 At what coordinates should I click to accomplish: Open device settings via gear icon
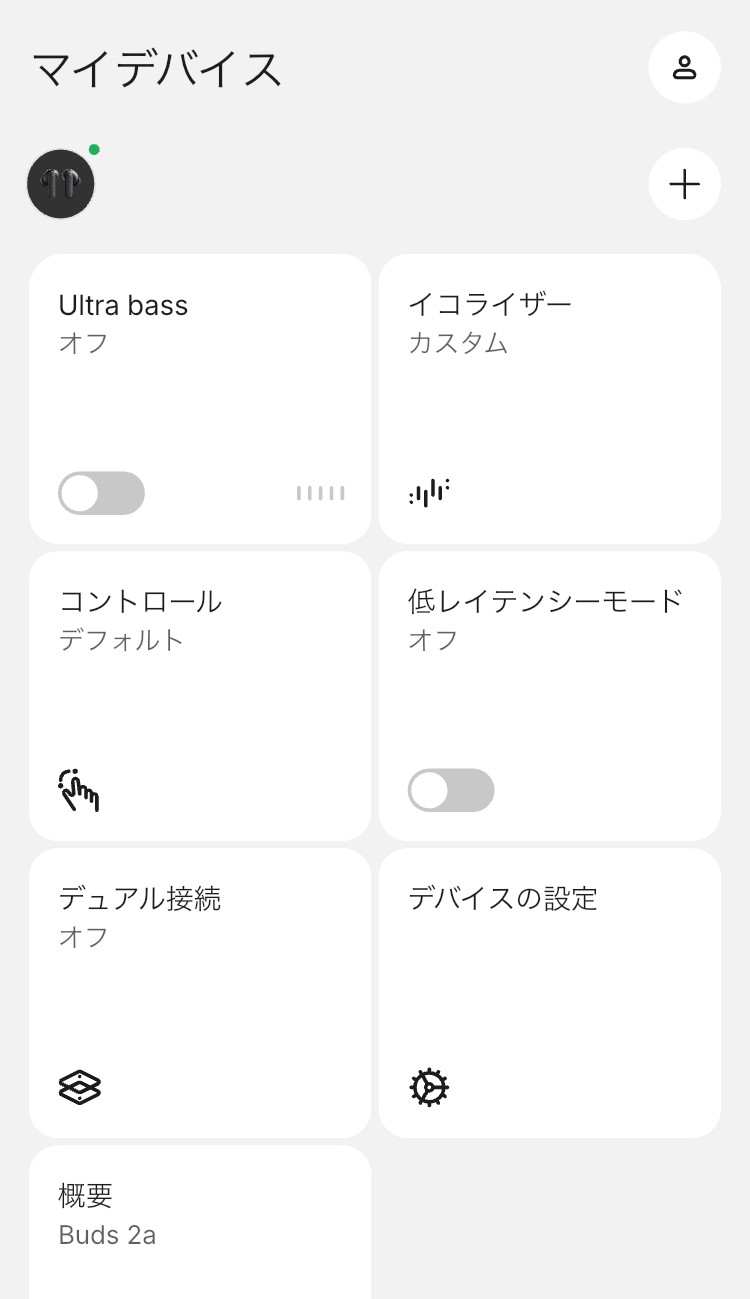(x=430, y=1086)
